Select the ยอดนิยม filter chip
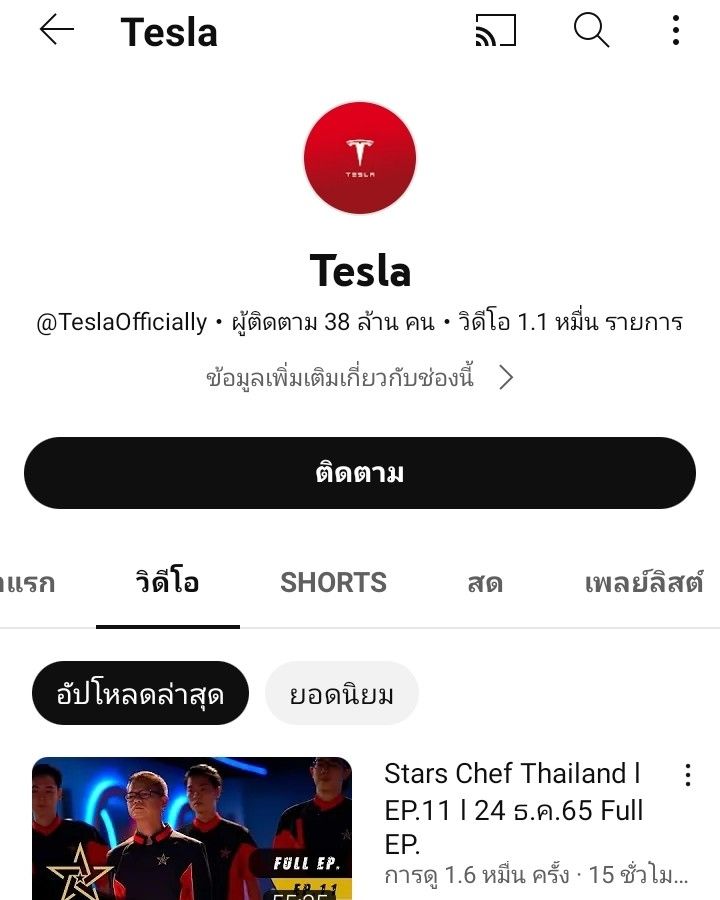Screen dimensions: 720x900 342,692
